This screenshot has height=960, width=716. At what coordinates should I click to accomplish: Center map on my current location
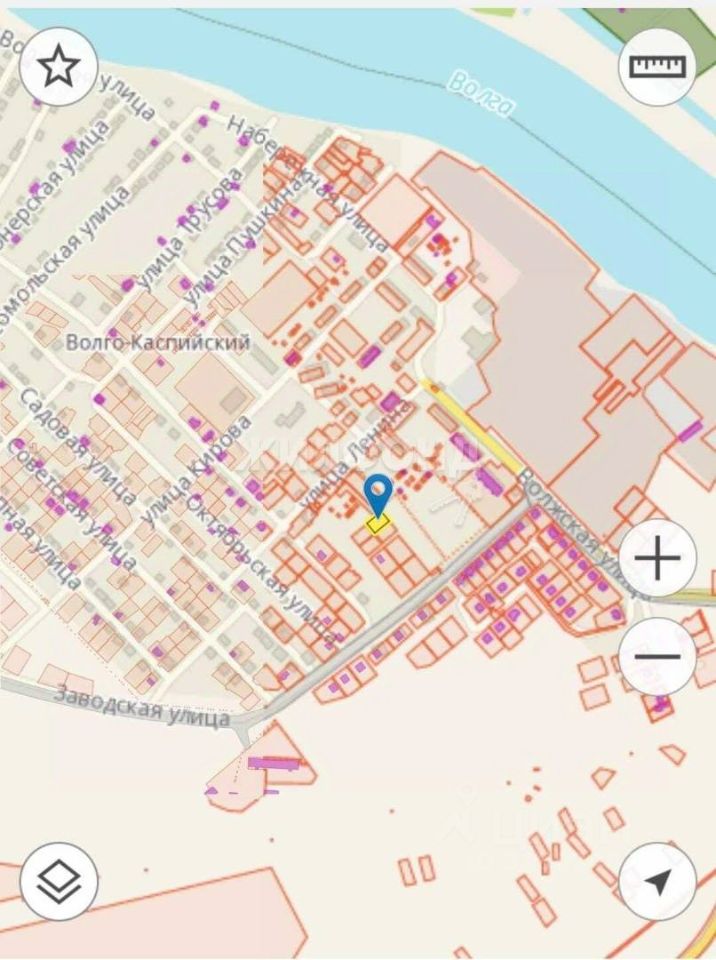point(657,881)
